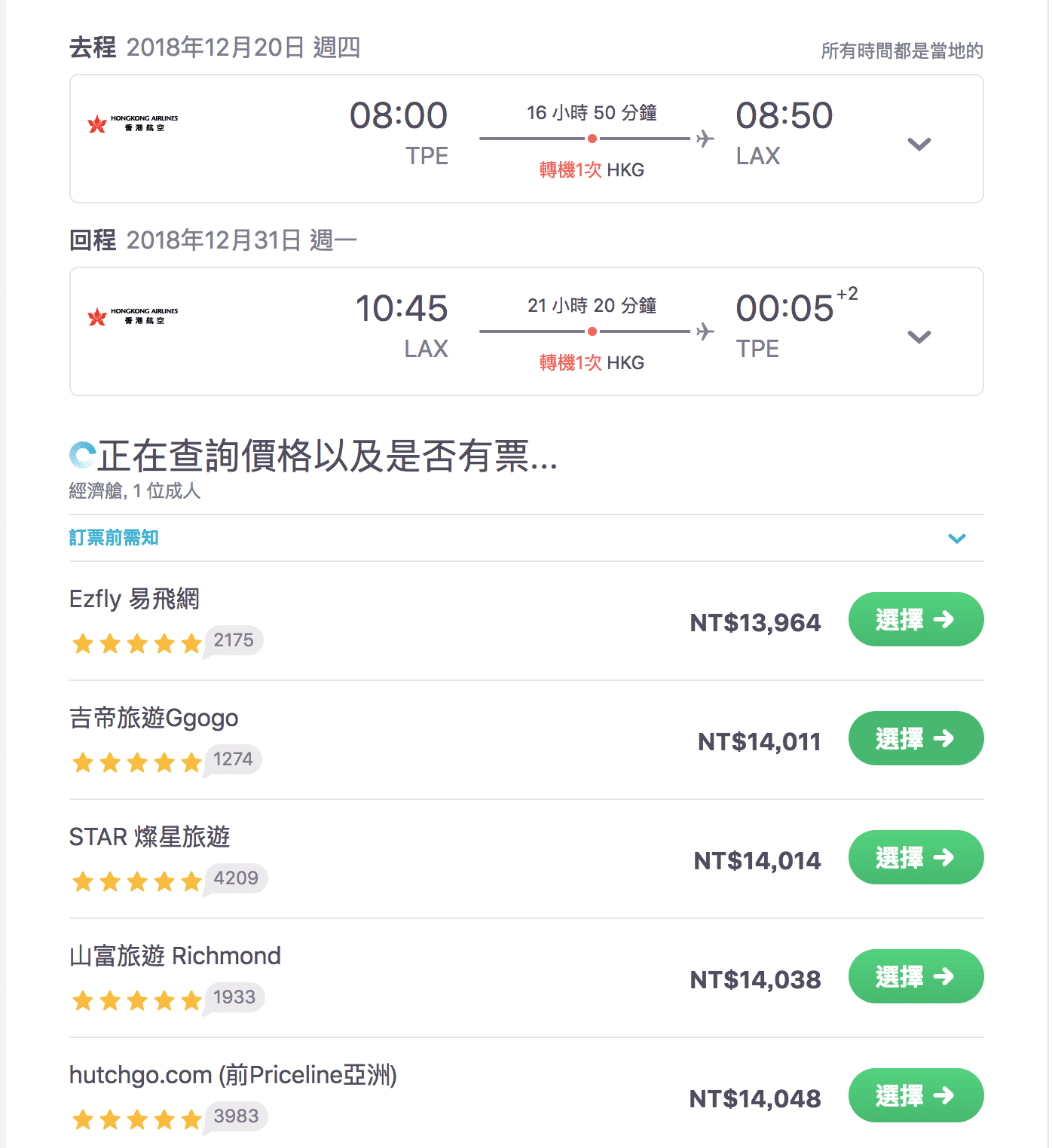This screenshot has width=1052, height=1148.
Task: Click the Hongkong Airlines logo on outbound flight
Action: (132, 123)
